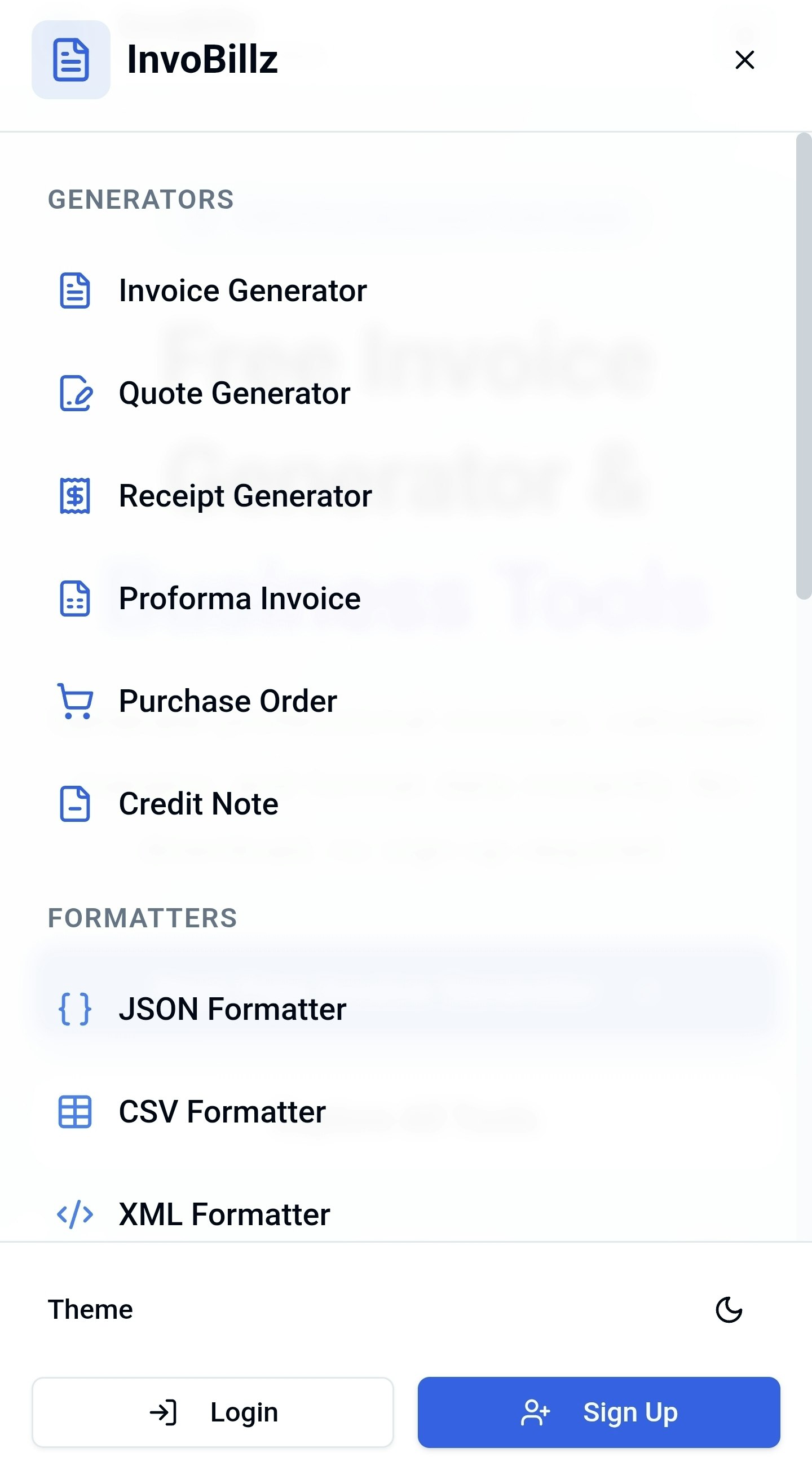This screenshot has height=1479, width=812.
Task: Select the XML Formatter code icon
Action: (74, 1213)
